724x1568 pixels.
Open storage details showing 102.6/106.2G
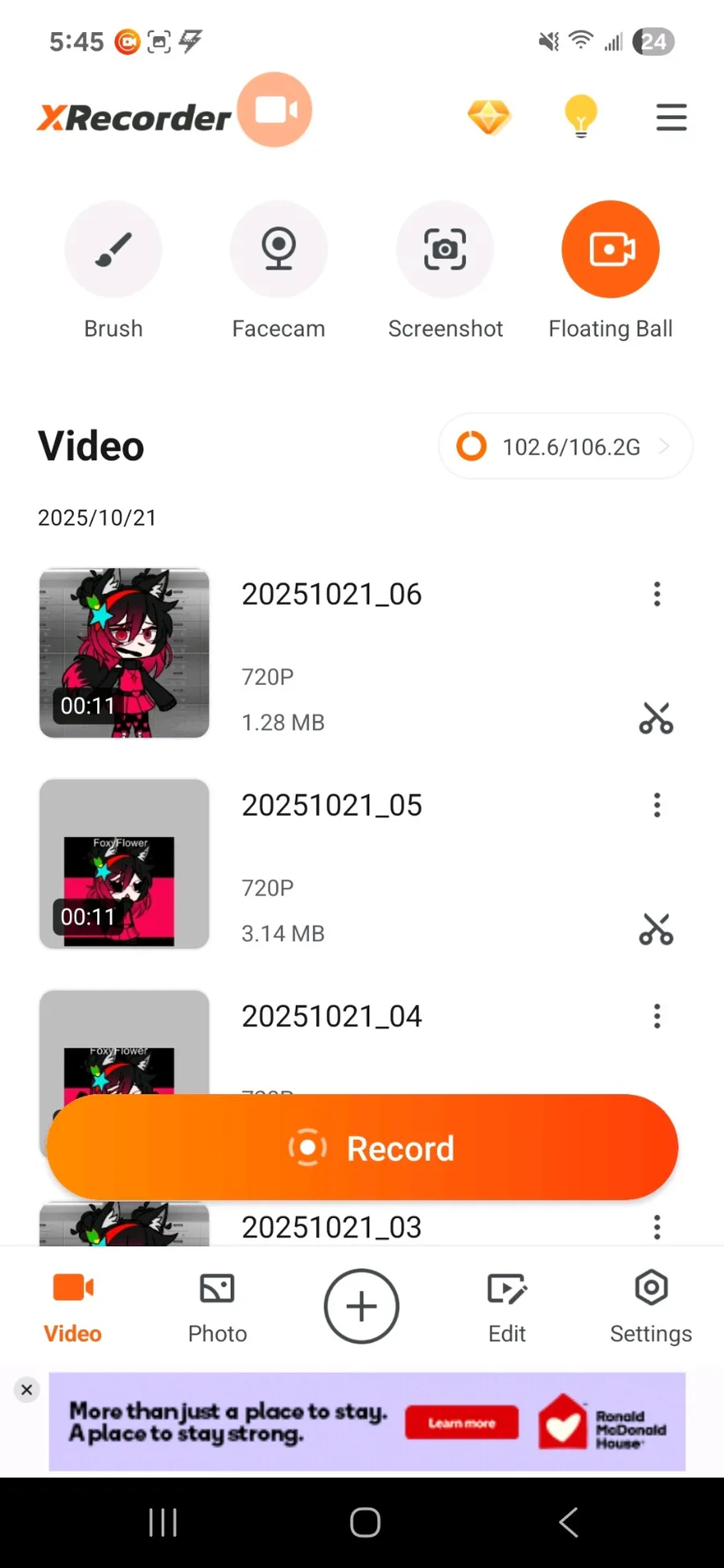coord(565,447)
